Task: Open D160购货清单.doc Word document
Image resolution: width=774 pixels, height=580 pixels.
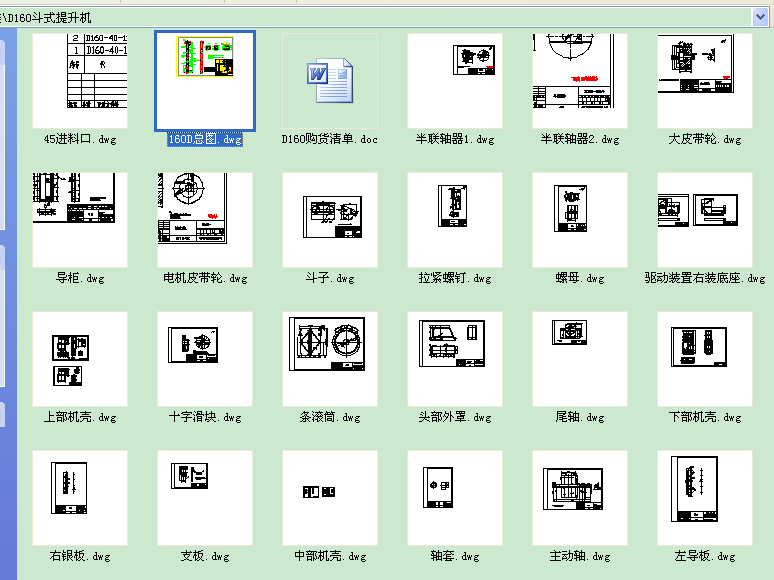Action: pos(330,81)
